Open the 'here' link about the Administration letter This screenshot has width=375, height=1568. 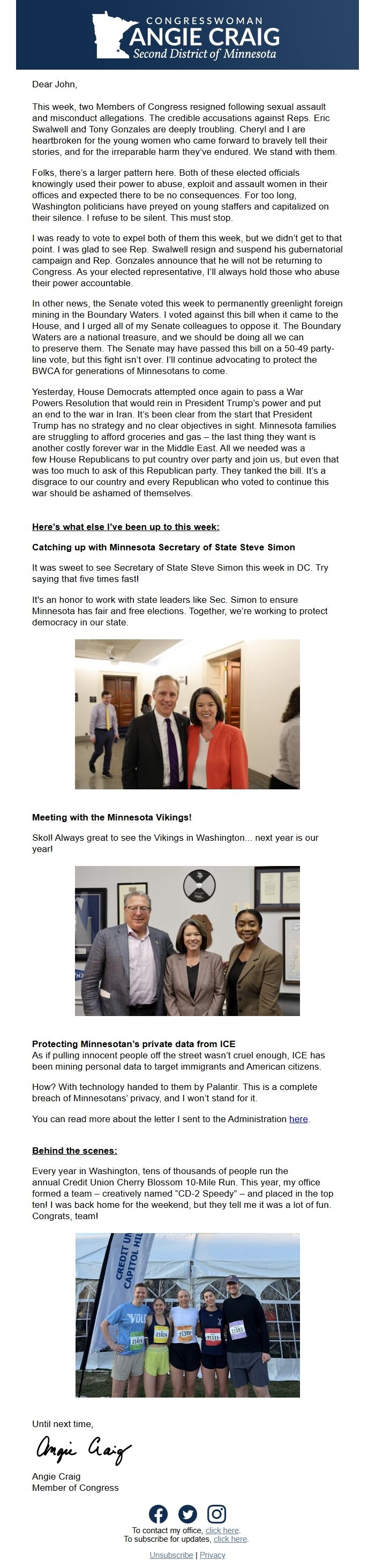click(298, 1119)
